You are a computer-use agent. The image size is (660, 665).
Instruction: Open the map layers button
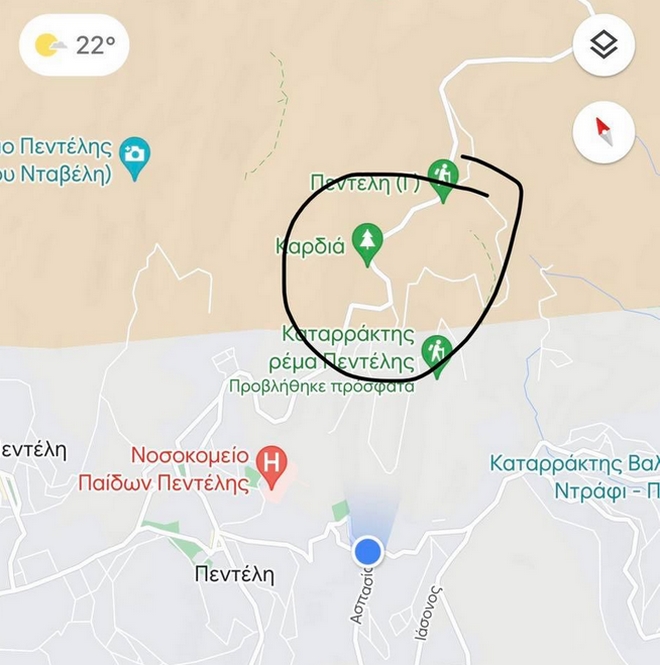(604, 45)
